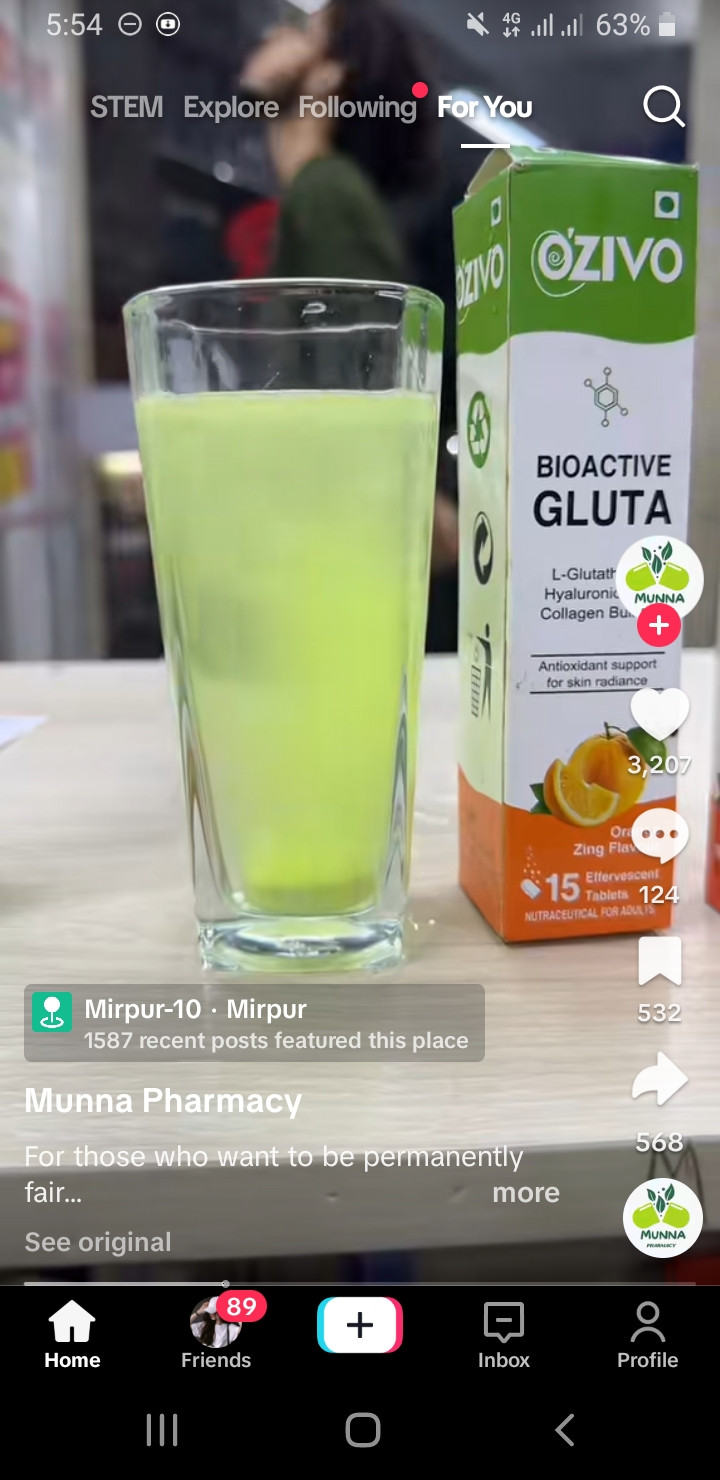Switch to the STEM tab
The height and width of the screenshot is (1480, 720).
coord(126,107)
